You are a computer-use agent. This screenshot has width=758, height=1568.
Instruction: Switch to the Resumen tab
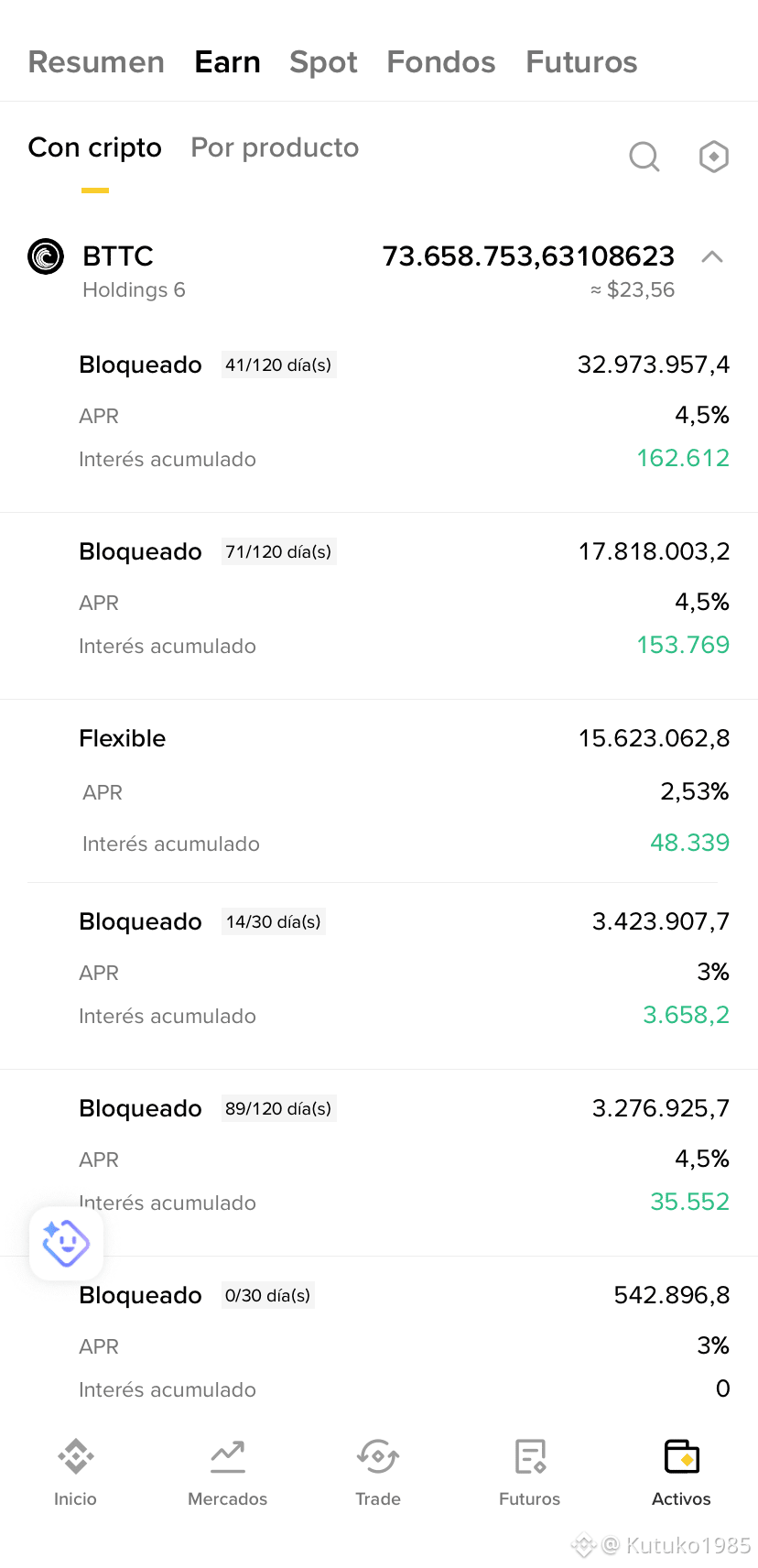click(x=96, y=62)
